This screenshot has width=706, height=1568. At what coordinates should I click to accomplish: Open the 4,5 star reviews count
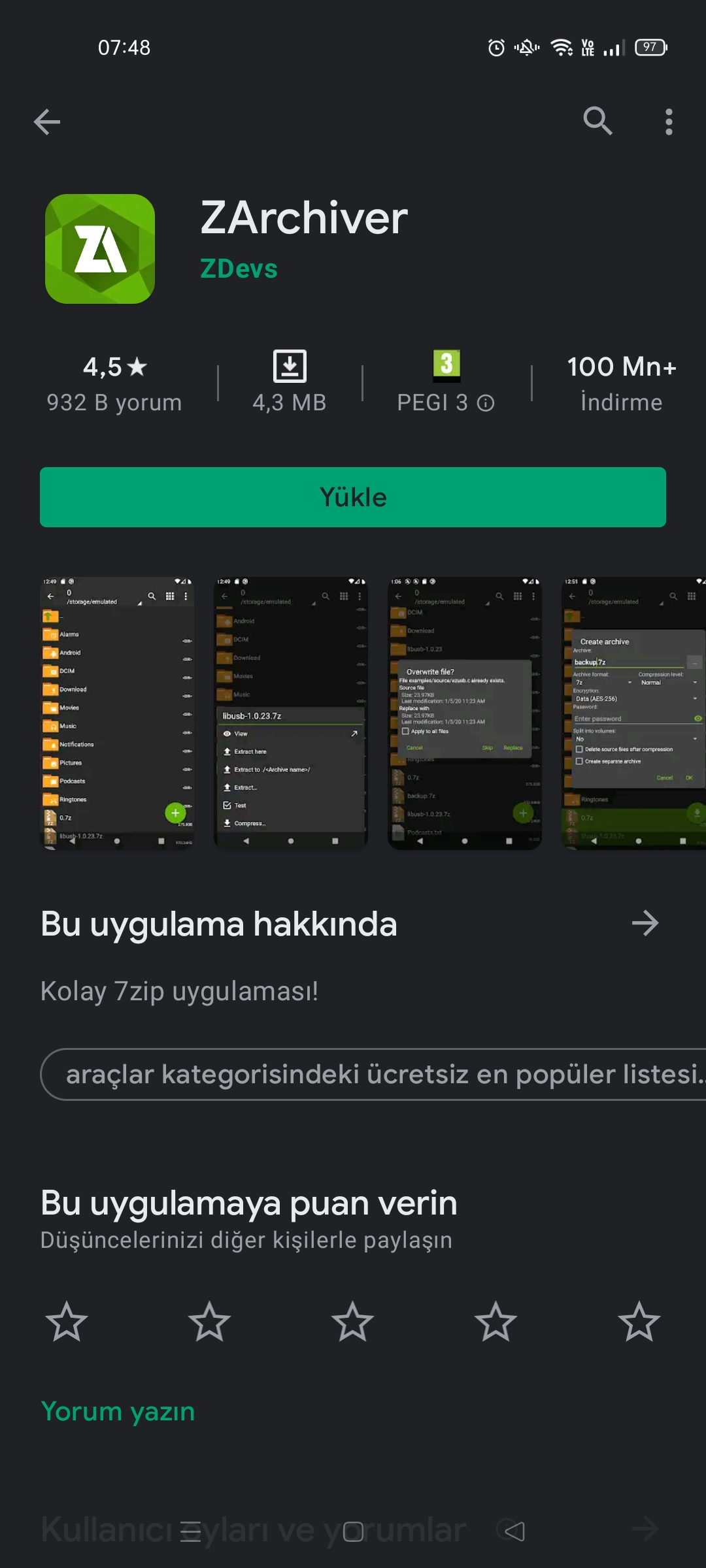tap(114, 384)
